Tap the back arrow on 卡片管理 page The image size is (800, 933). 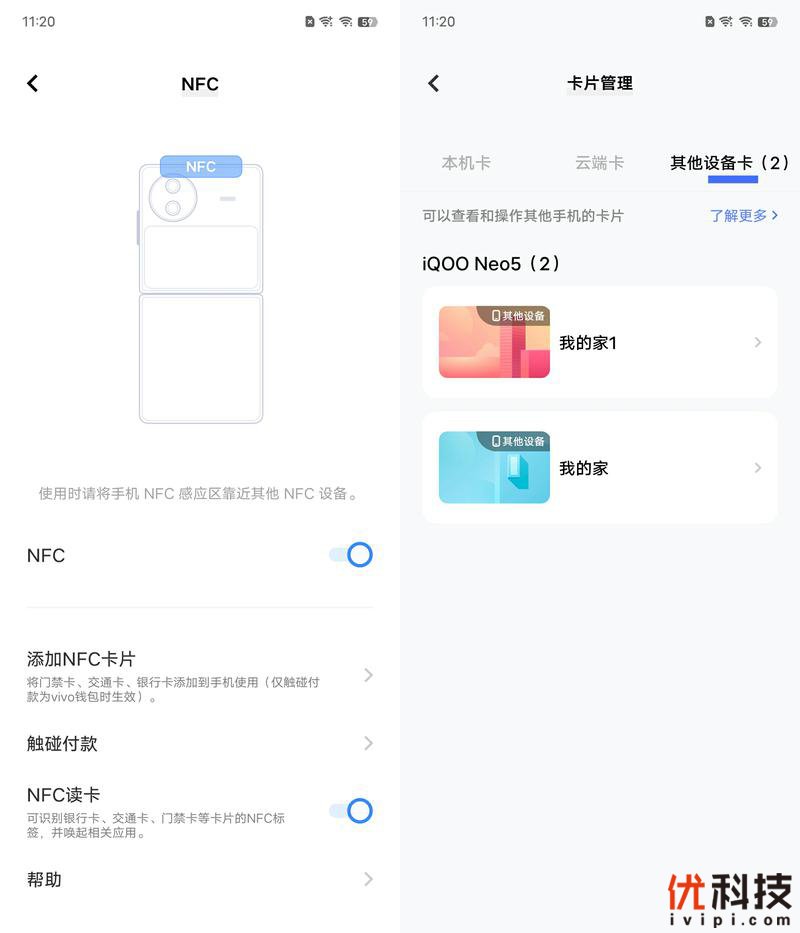[x=433, y=84]
